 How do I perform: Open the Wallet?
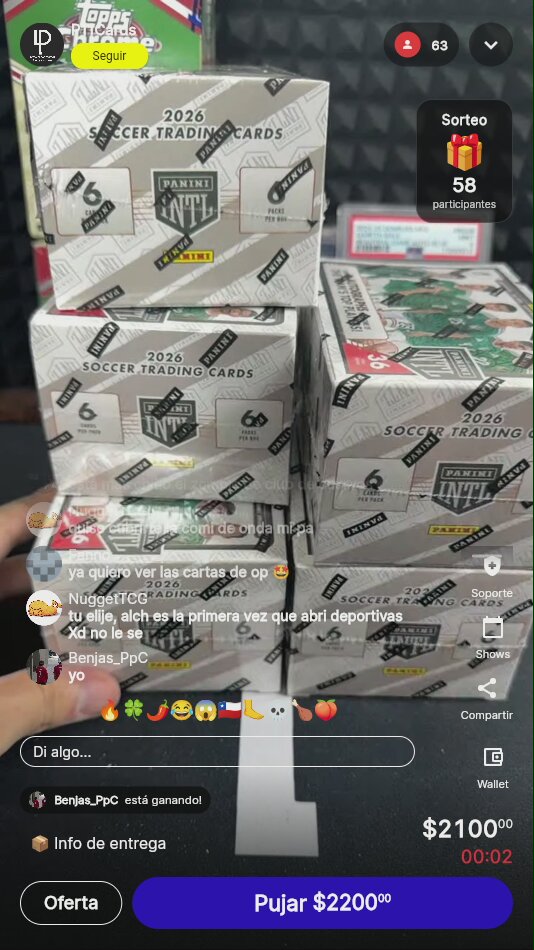(x=493, y=768)
